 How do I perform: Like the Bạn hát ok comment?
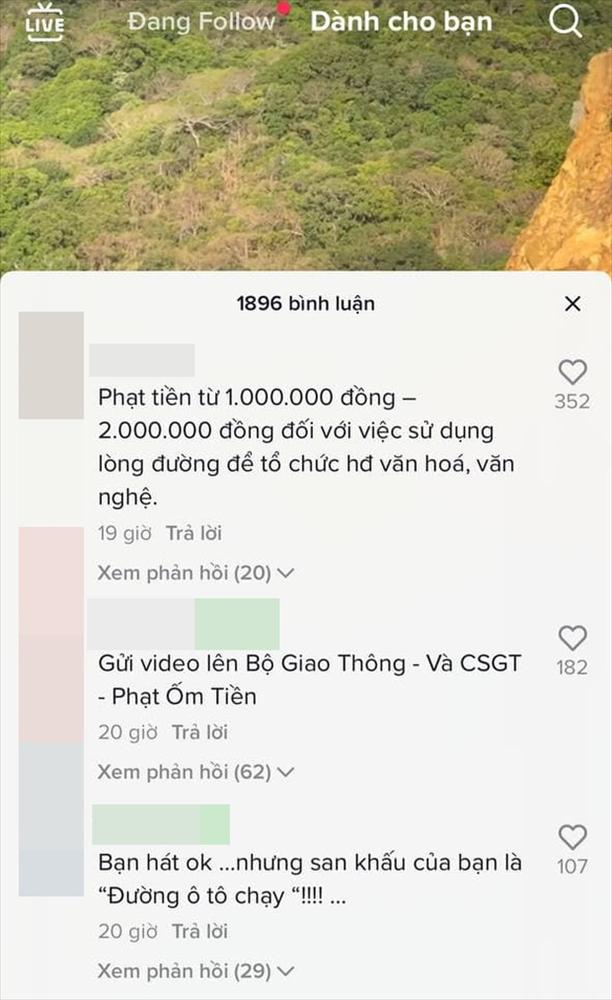coord(572,837)
